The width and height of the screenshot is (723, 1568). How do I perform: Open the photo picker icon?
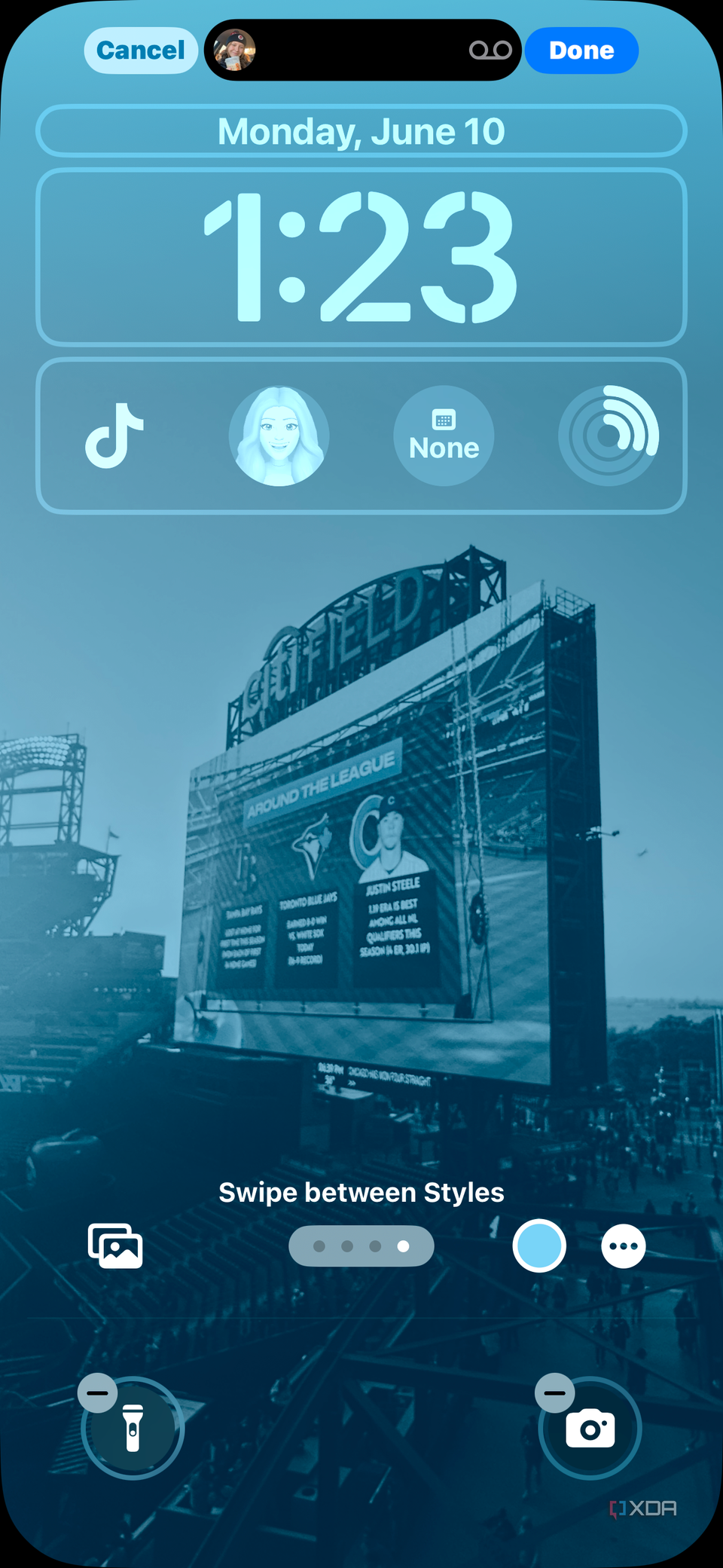pos(115,1246)
